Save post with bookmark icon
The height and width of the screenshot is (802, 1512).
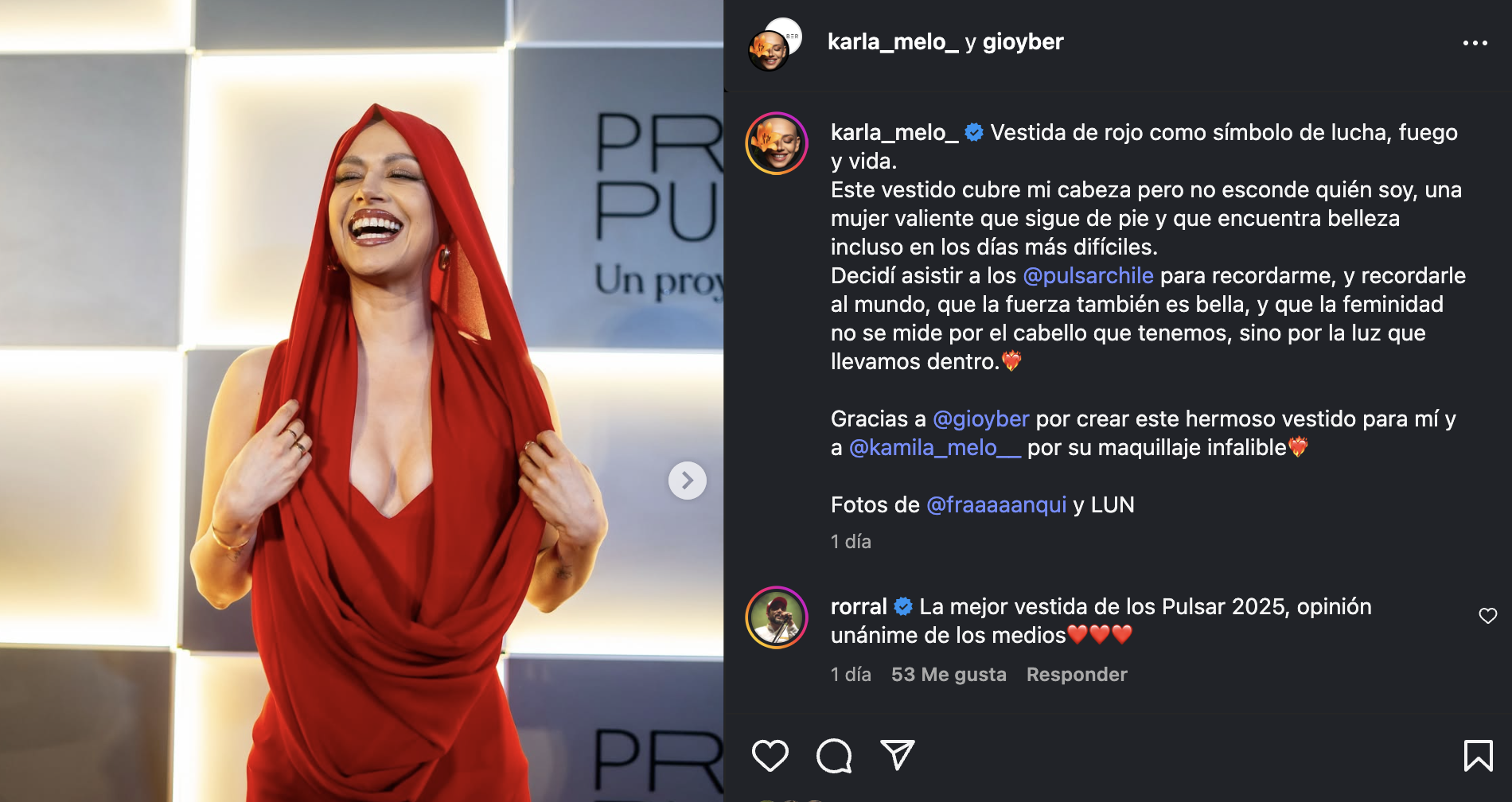coord(1478,755)
